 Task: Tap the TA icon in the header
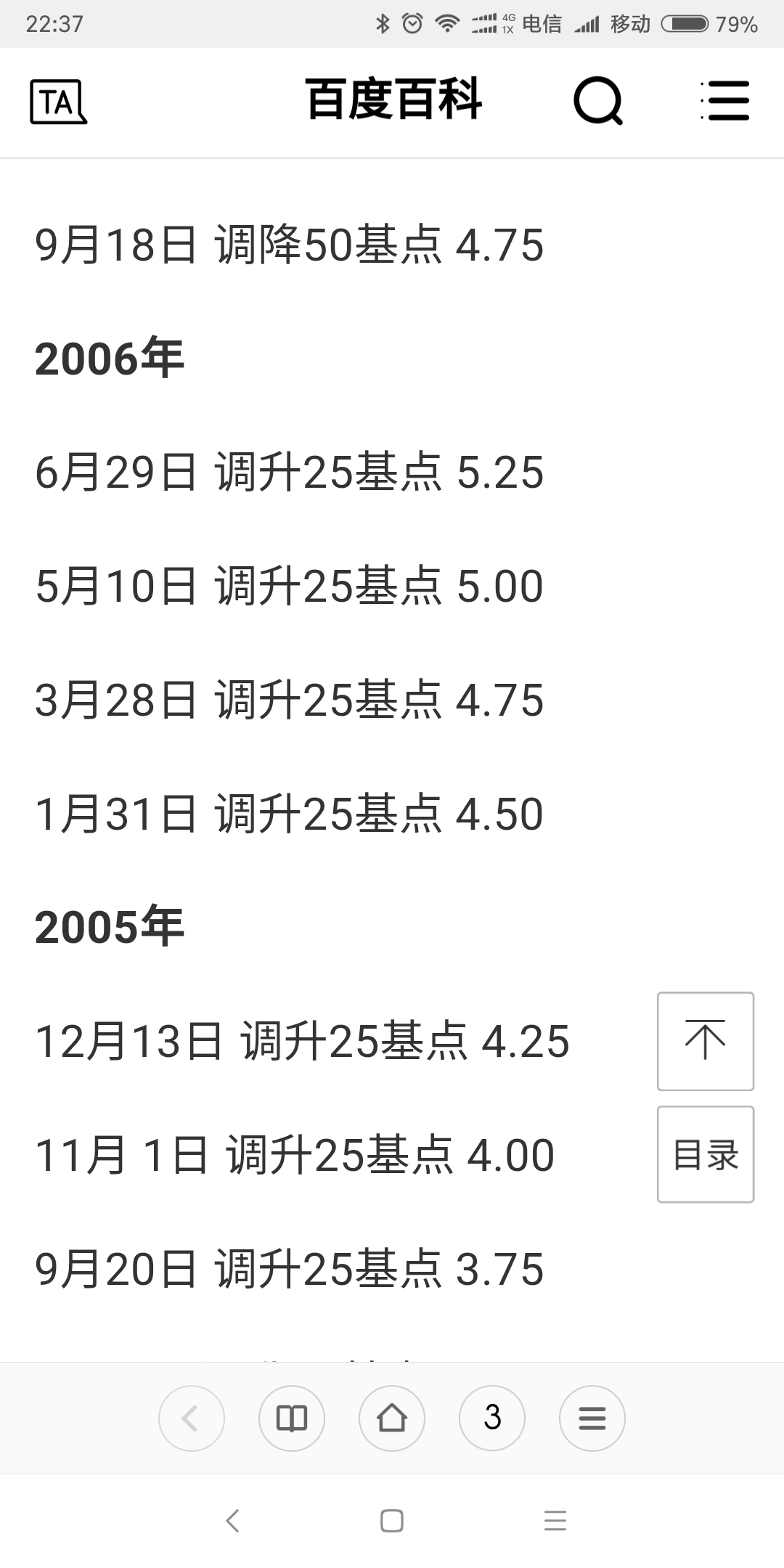[59, 102]
